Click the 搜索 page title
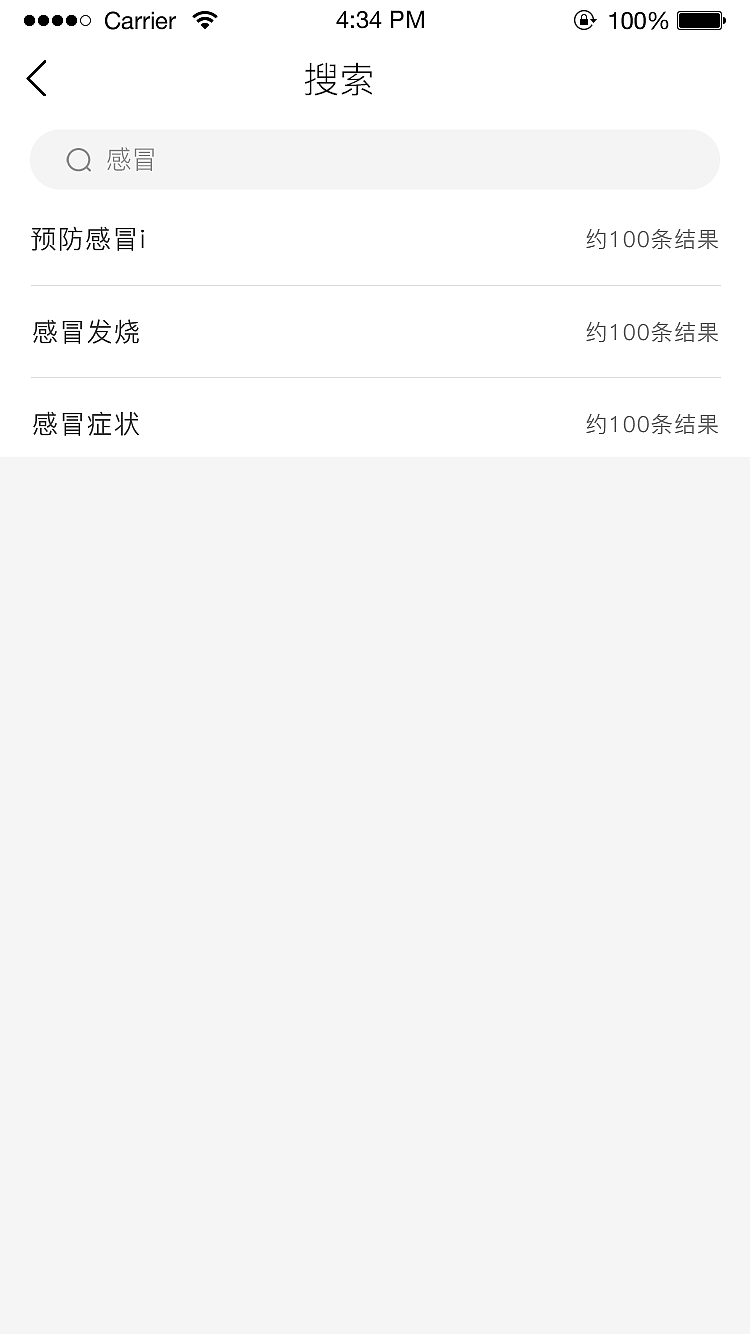This screenshot has width=750, height=1334. (x=337, y=80)
